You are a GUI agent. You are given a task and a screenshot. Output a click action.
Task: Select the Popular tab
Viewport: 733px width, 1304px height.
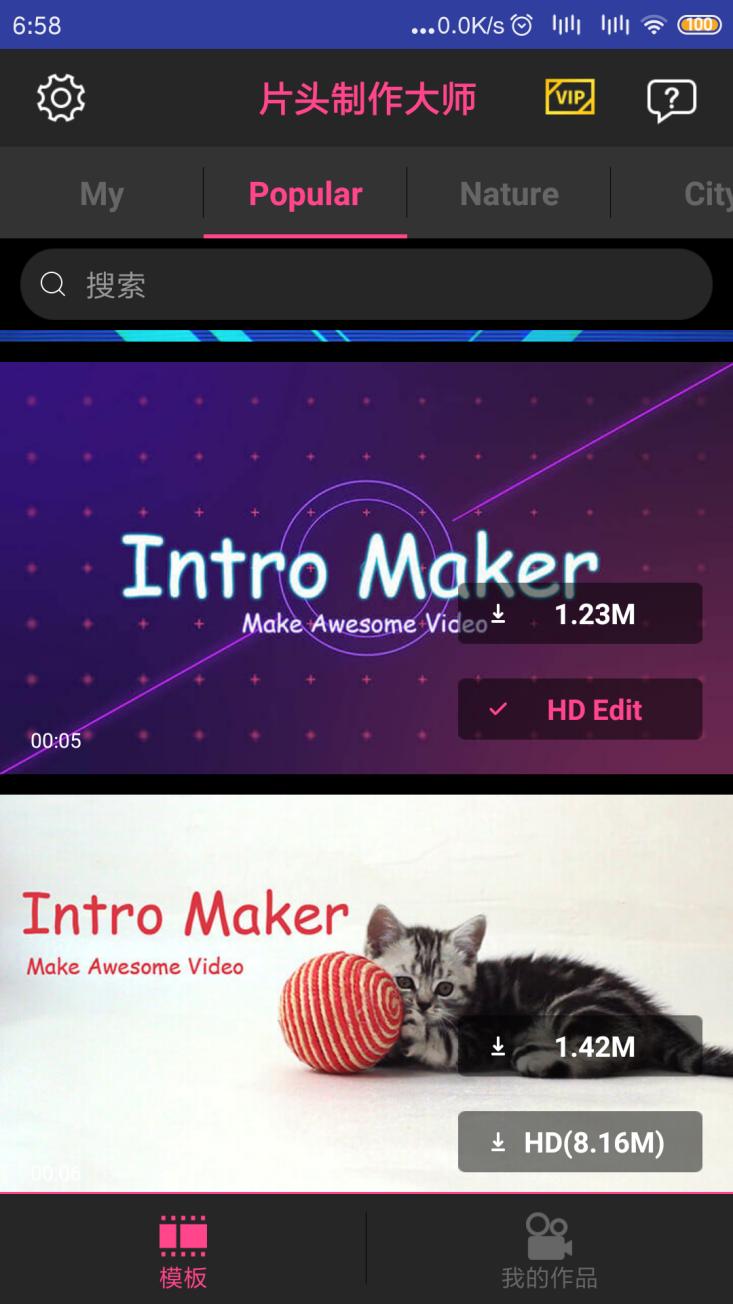pos(305,193)
